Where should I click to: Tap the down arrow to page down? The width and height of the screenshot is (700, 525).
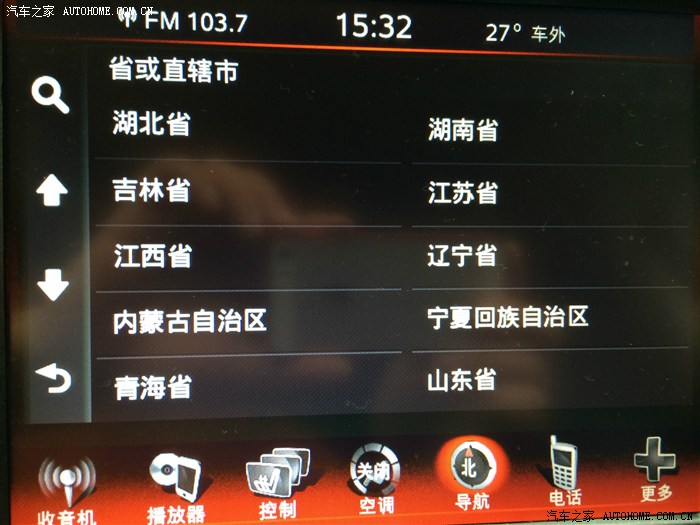51,285
